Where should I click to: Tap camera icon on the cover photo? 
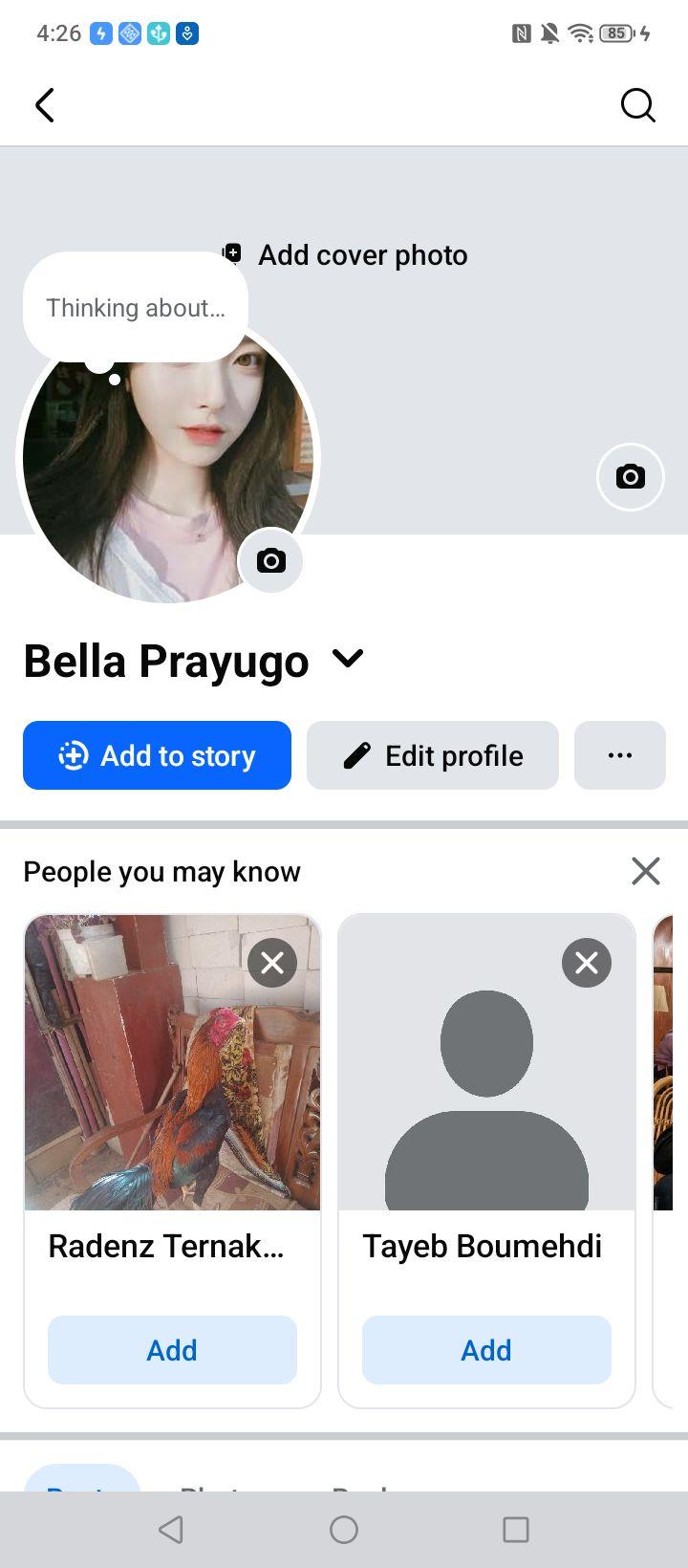(631, 476)
